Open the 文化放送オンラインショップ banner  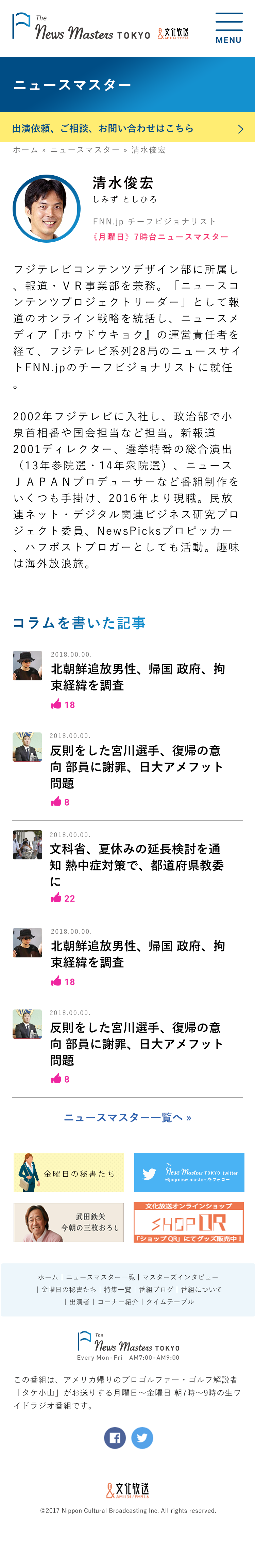click(189, 1222)
